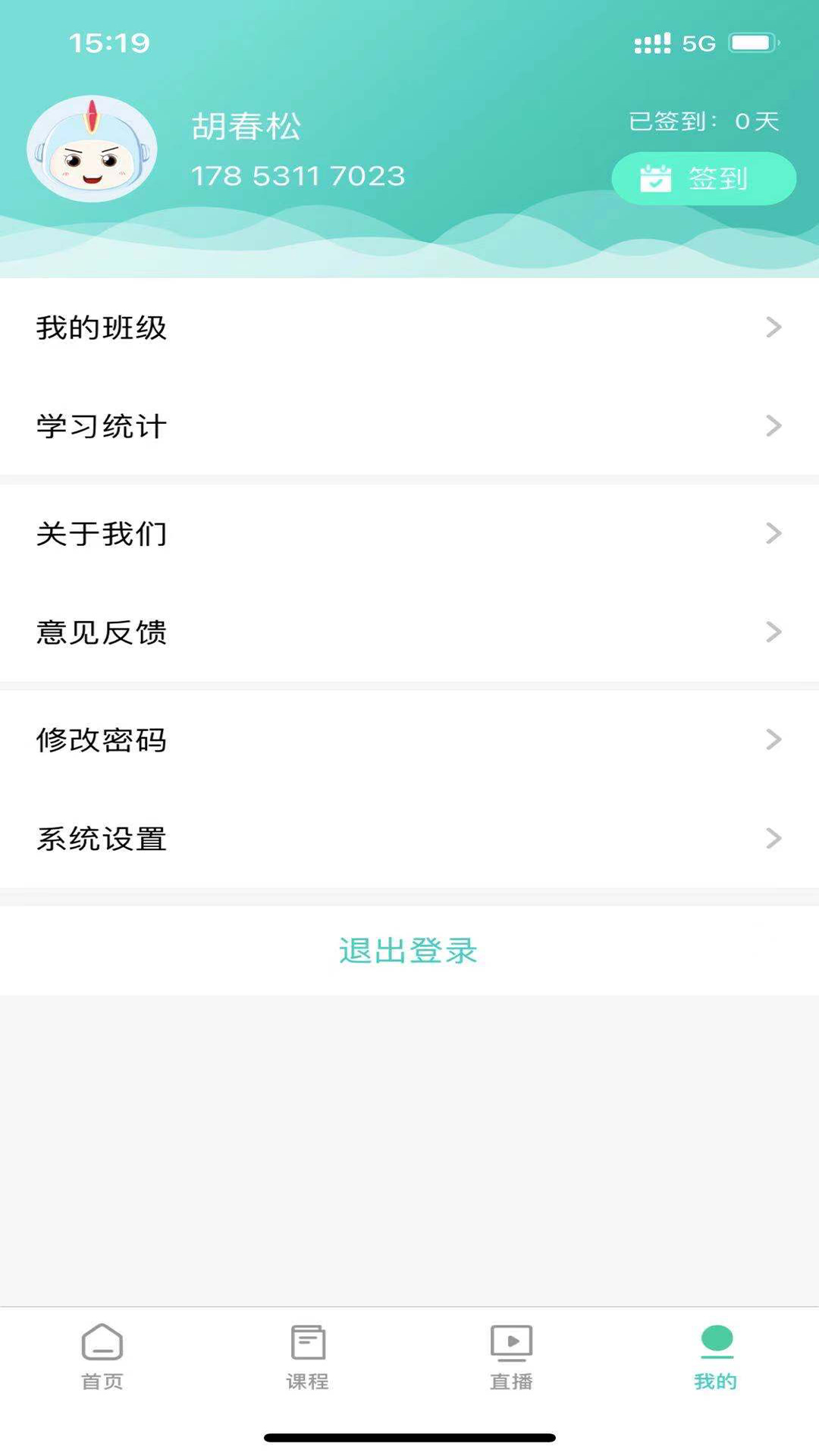Expand the 系统设置 chevron
Viewport: 819px width, 1456px height.
coord(773,839)
